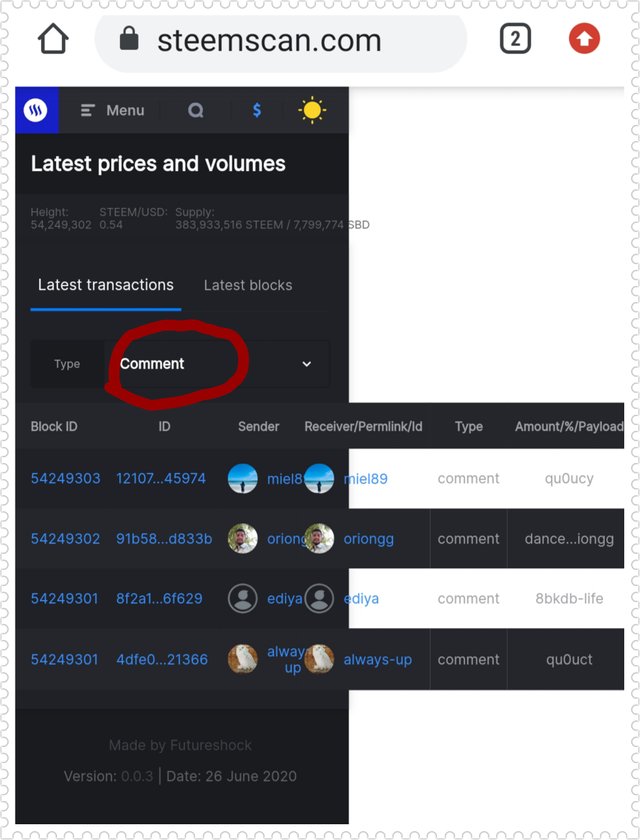The width and height of the screenshot is (640, 840).
Task: Open the search icon in toolbar
Action: click(x=196, y=110)
